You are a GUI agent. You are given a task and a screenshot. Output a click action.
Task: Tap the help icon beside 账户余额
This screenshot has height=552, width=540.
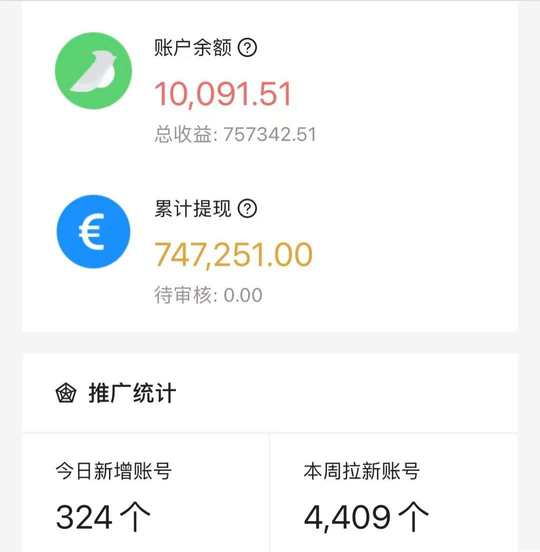[x=247, y=48]
